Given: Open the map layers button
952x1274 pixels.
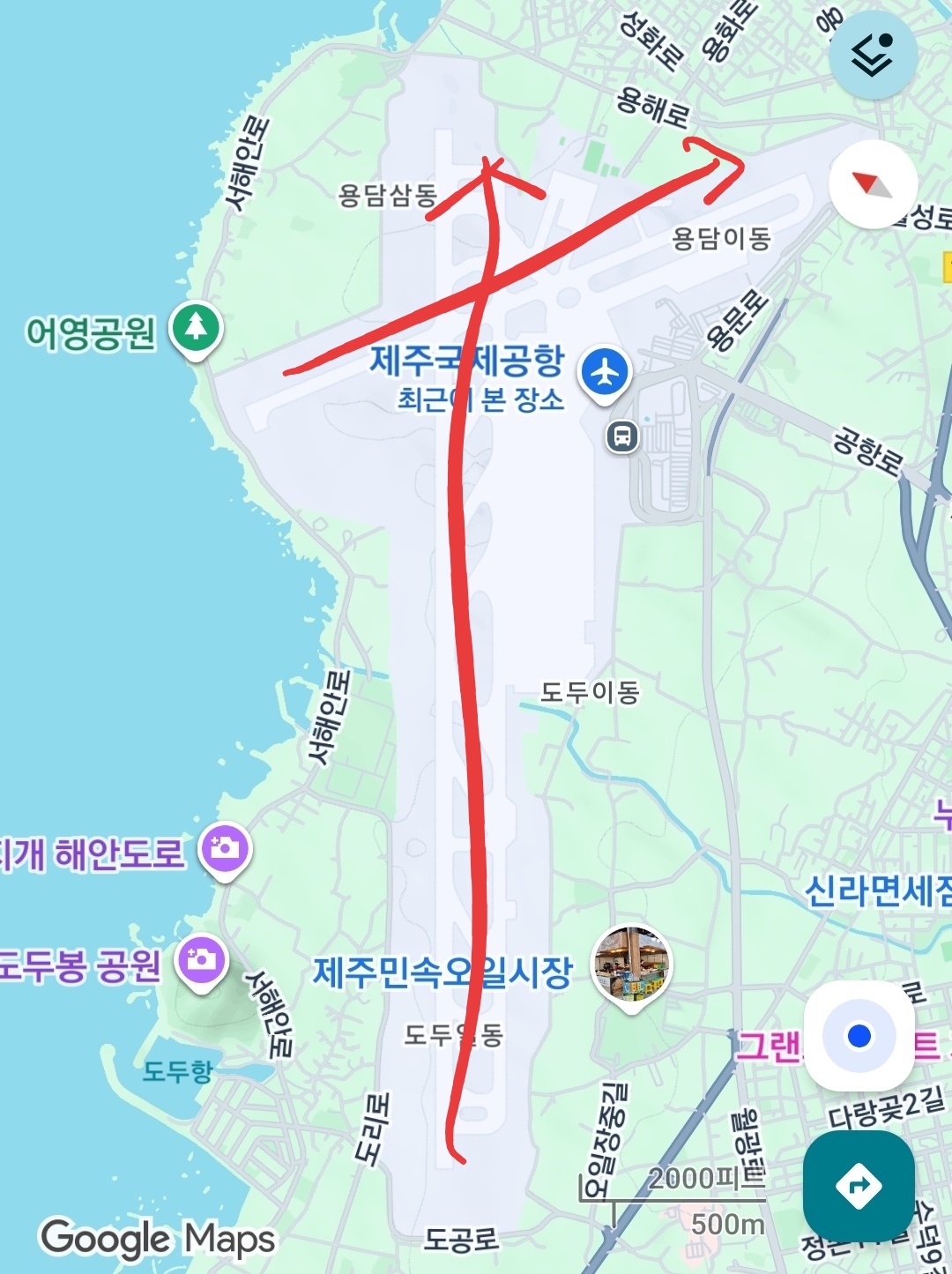Looking at the screenshot, I should 873,55.
